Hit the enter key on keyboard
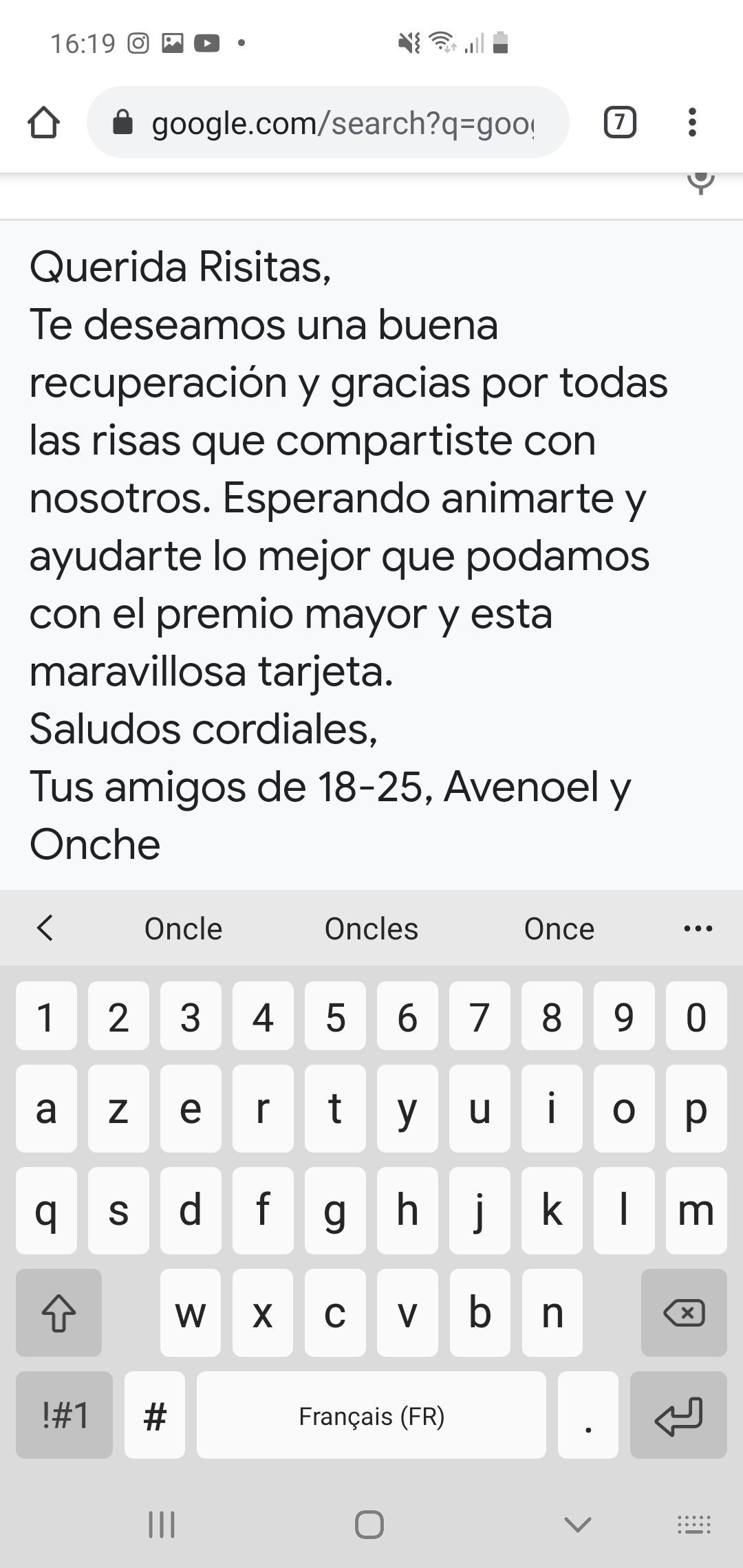This screenshot has width=743, height=1568. pyautogui.click(x=678, y=1415)
